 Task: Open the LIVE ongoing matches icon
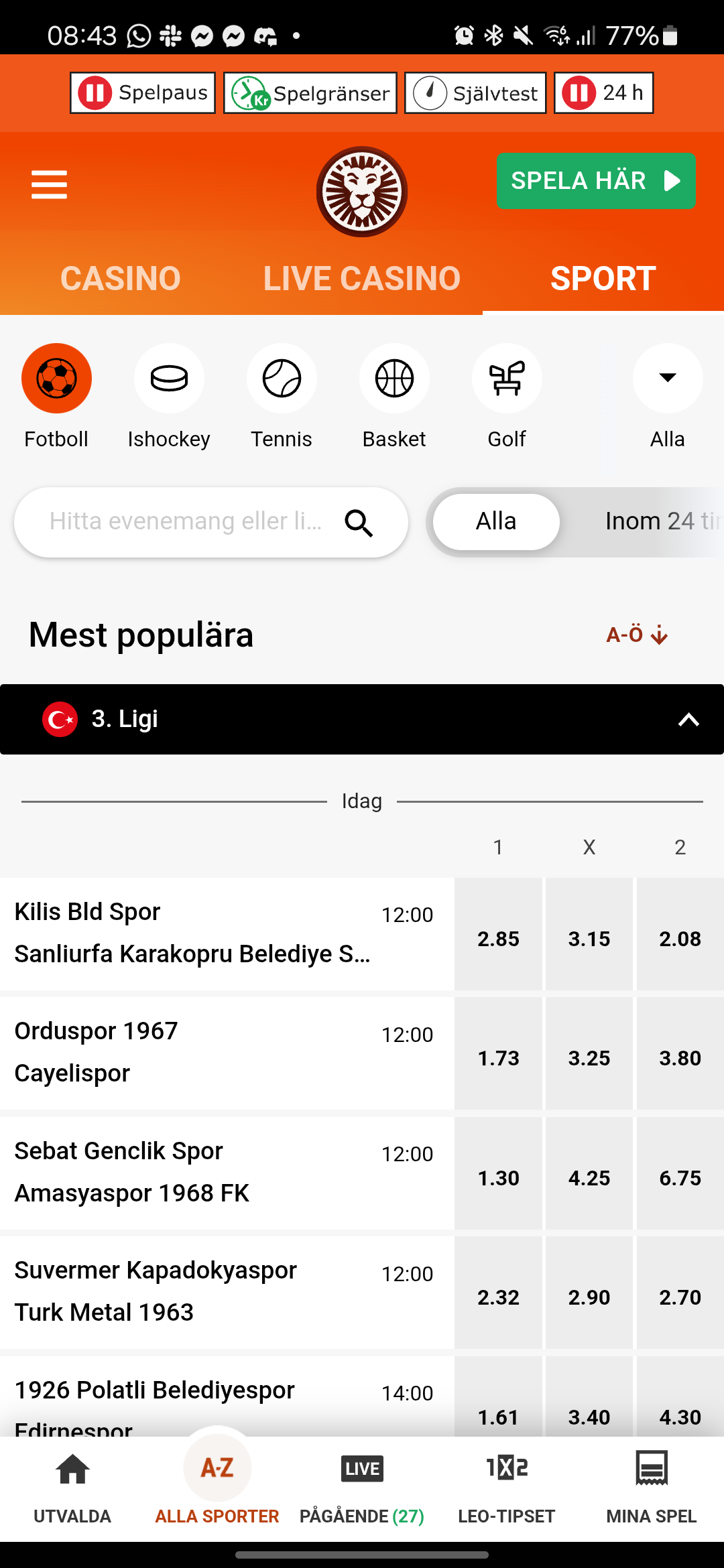(361, 1467)
